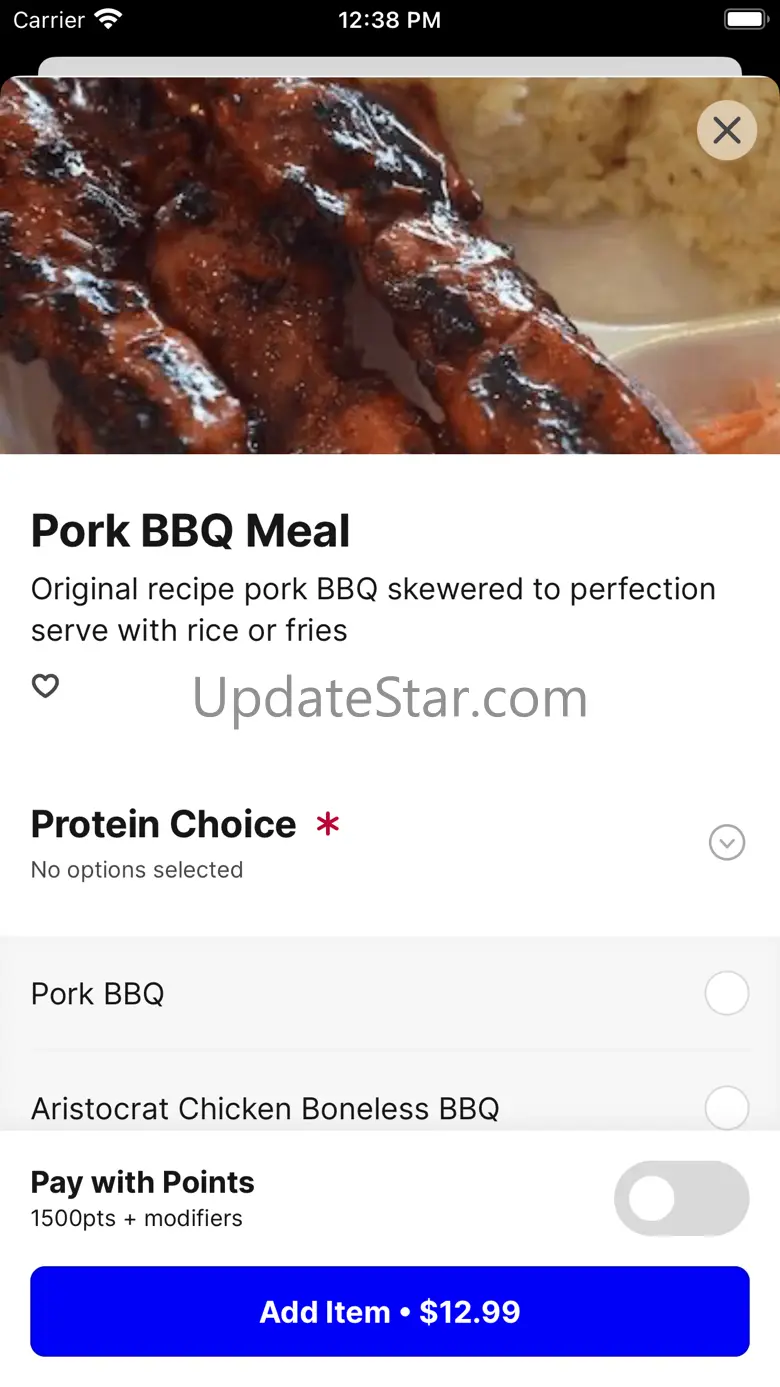Collapse the Protein Choice section
Image resolution: width=780 pixels, height=1387 pixels.
pos(727,843)
